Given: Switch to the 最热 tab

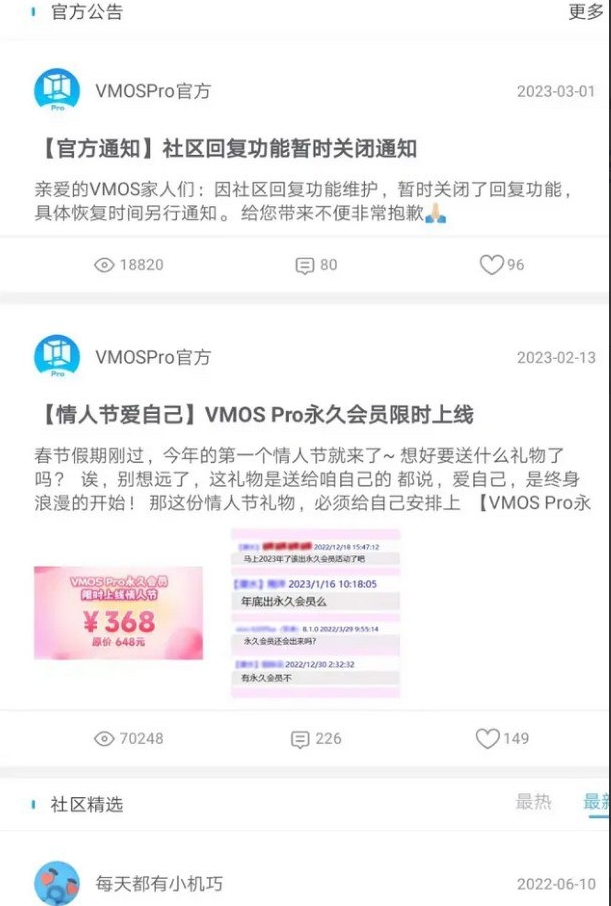Looking at the screenshot, I should tap(533, 802).
